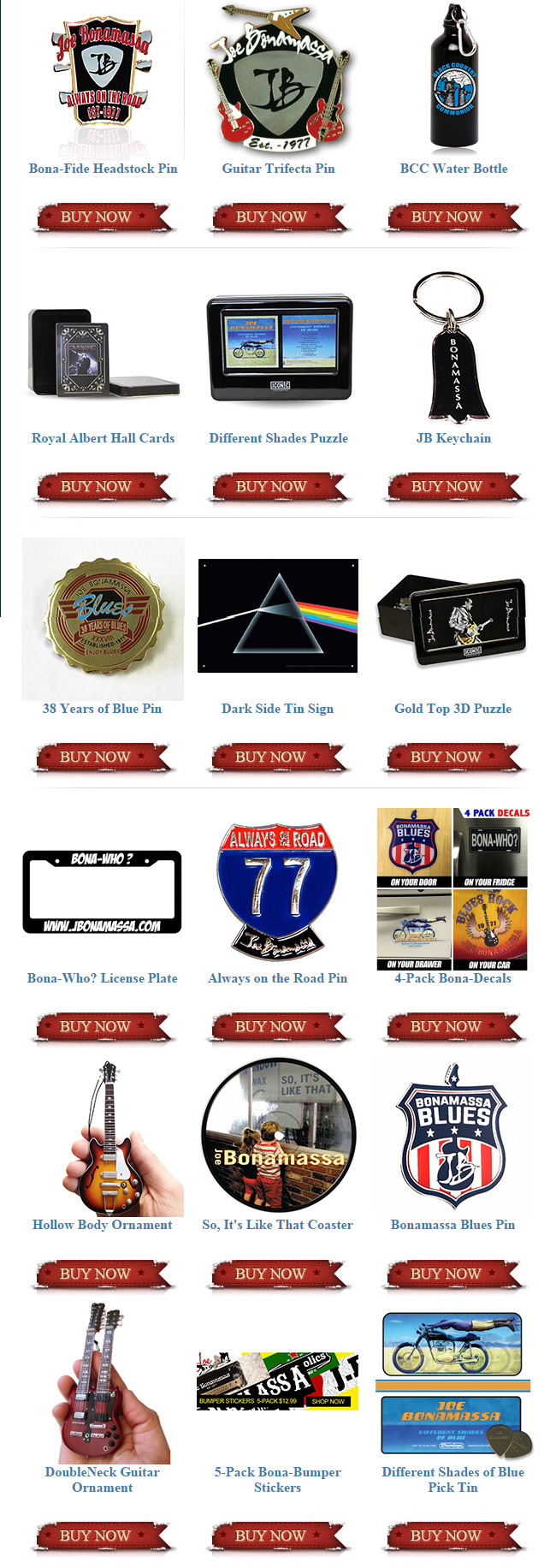This screenshot has width=556, height=1568.
Task: Open Hollow Body Ornament link
Action: point(103,1225)
